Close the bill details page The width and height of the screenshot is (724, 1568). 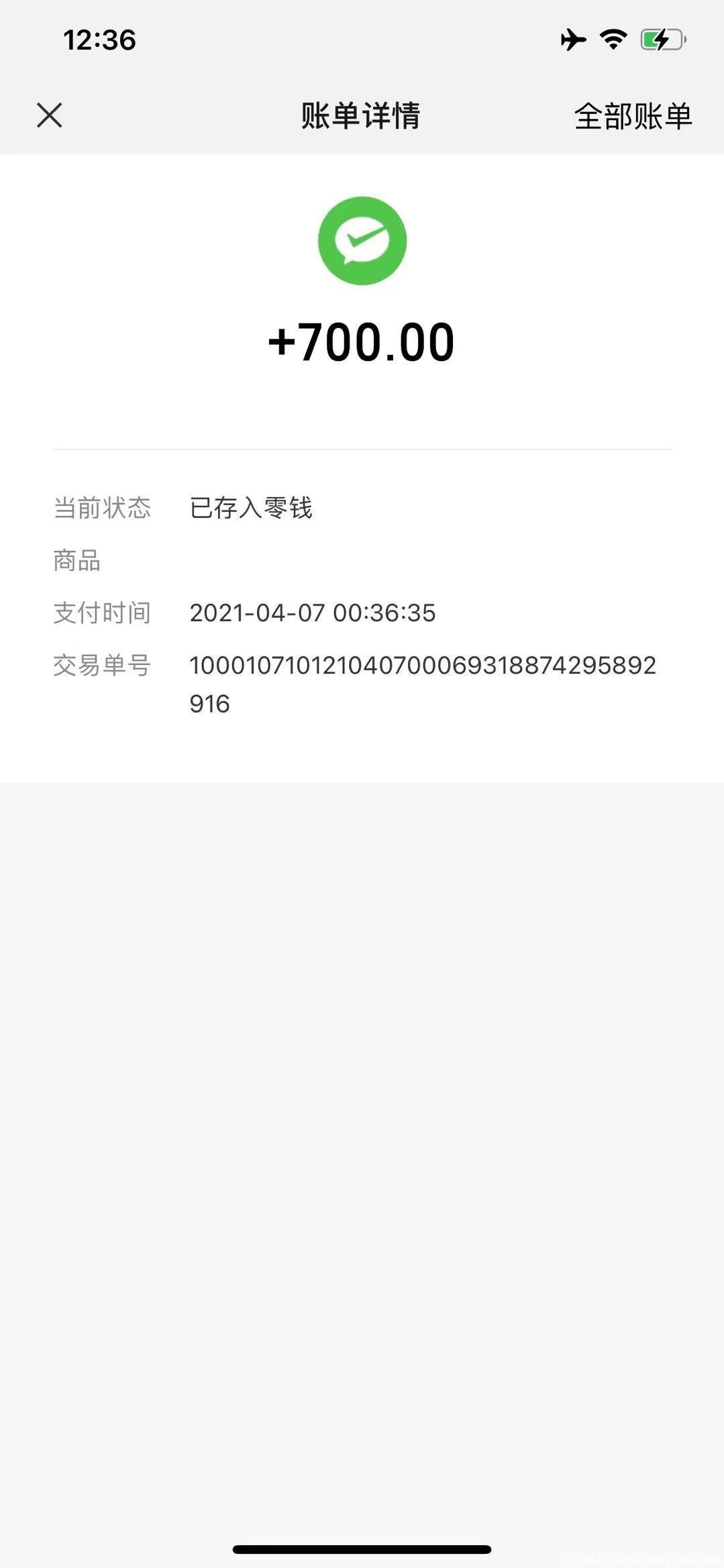(50, 115)
